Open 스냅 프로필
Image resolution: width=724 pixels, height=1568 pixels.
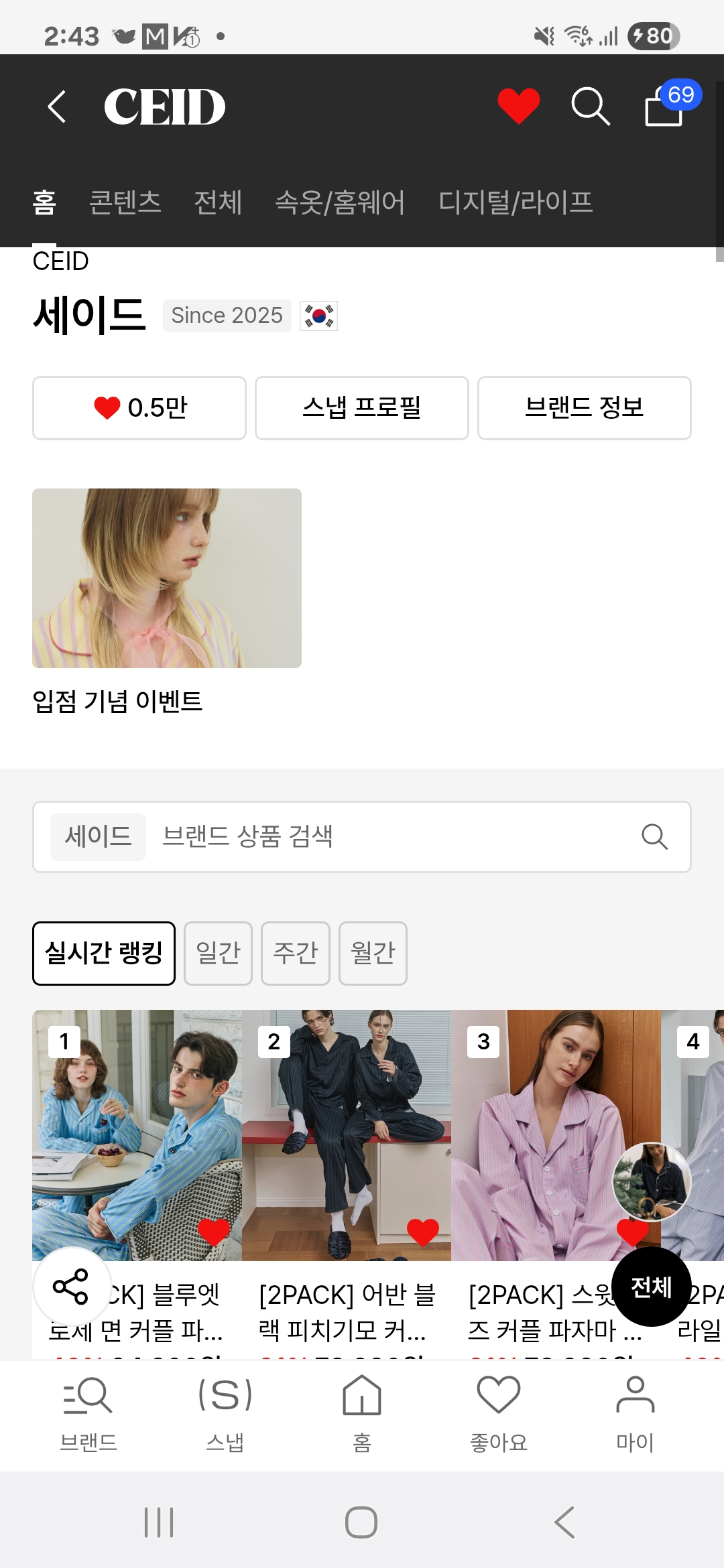click(361, 407)
